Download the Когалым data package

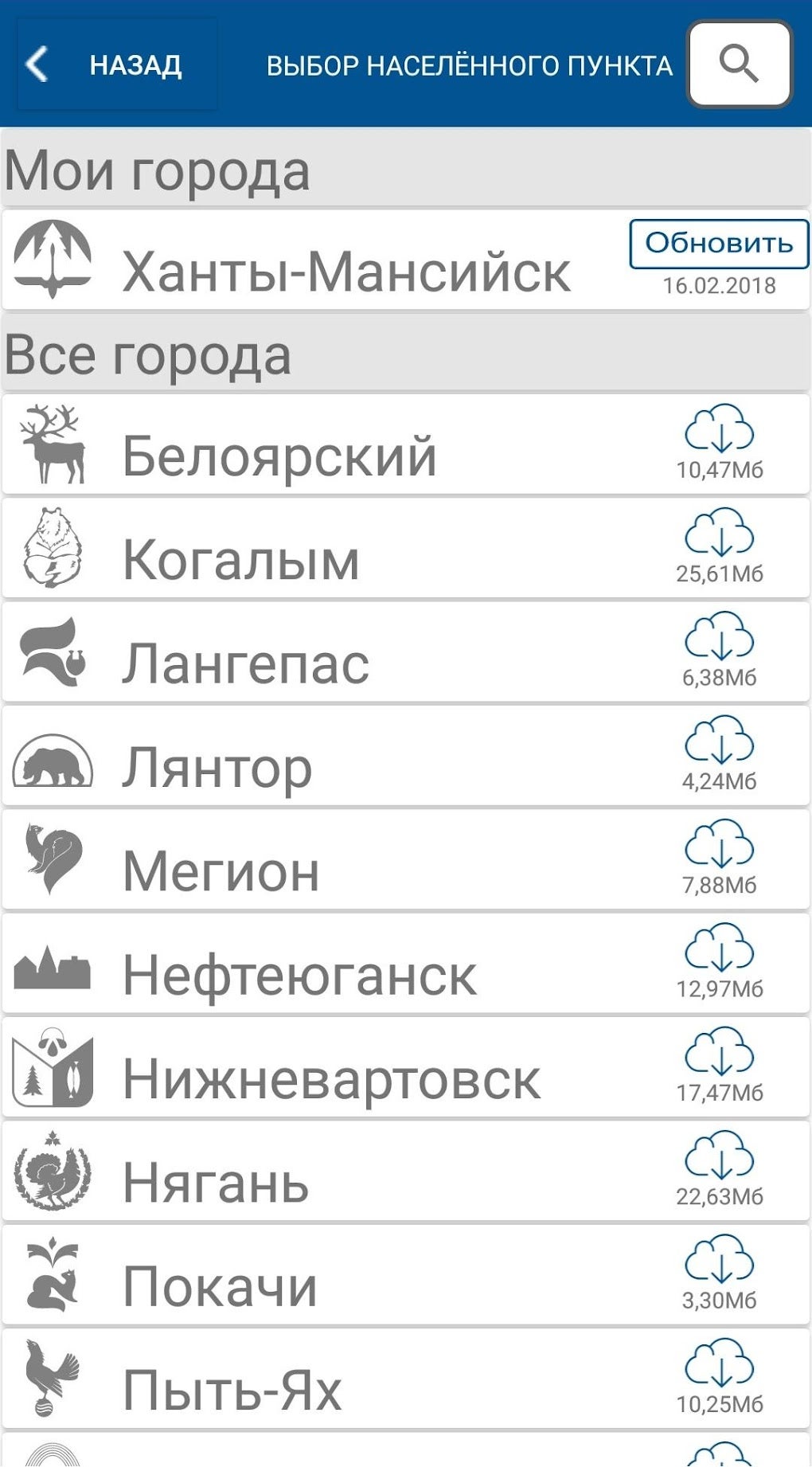[720, 546]
